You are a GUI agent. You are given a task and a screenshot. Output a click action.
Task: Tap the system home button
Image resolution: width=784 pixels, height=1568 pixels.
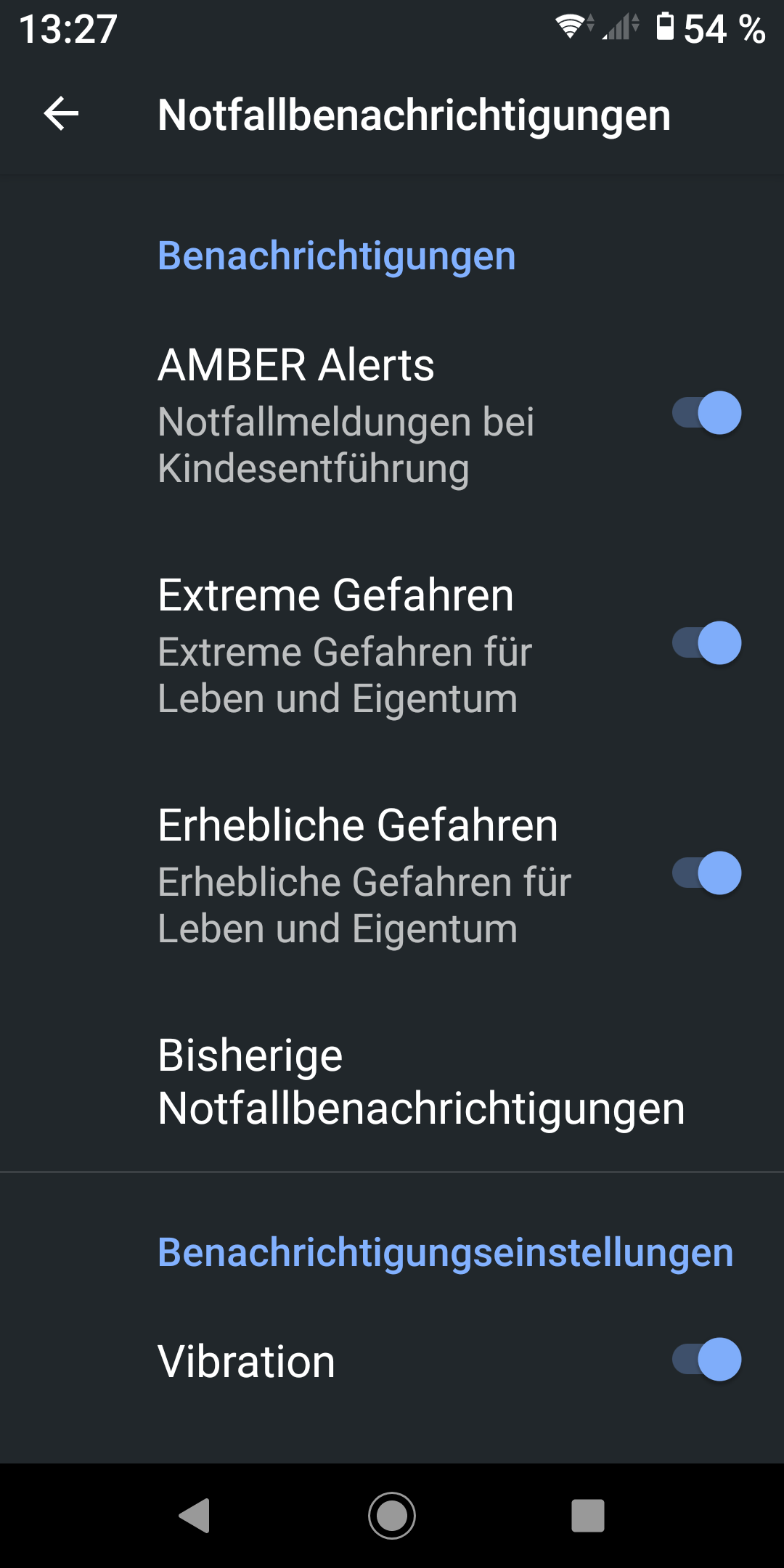pyautogui.click(x=392, y=1516)
